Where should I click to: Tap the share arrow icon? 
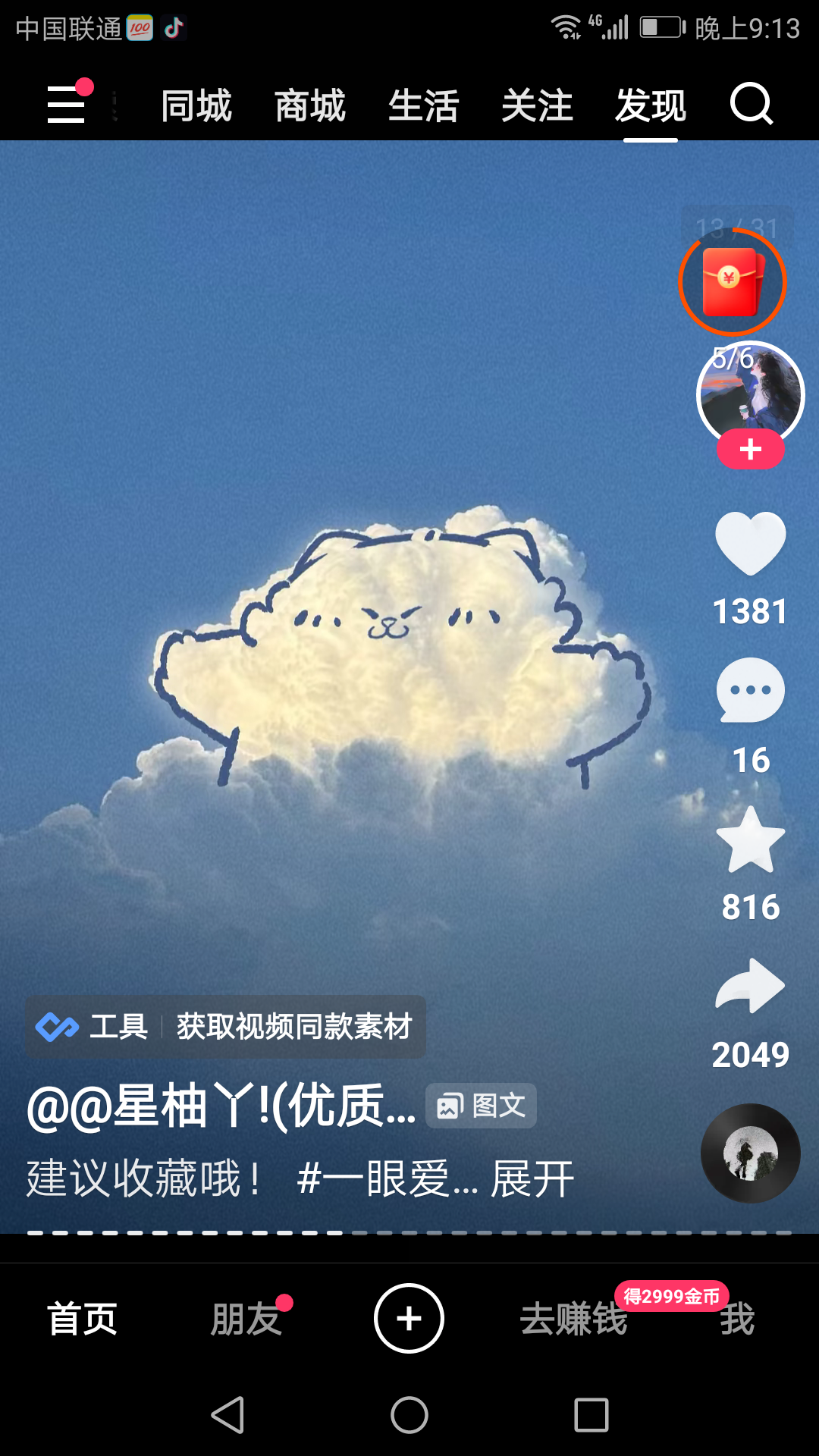point(749,986)
